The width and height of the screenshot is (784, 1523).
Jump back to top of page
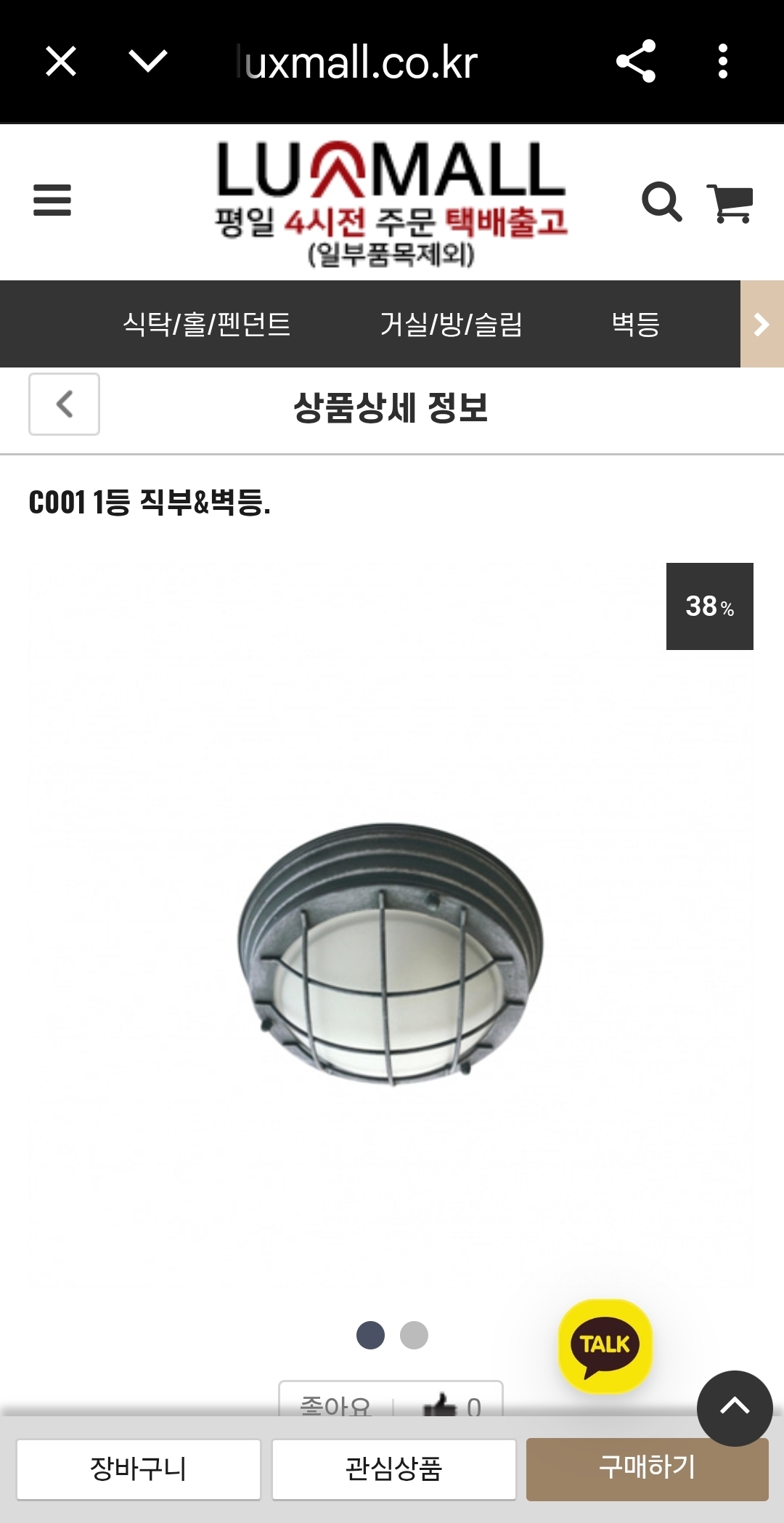tap(734, 1407)
